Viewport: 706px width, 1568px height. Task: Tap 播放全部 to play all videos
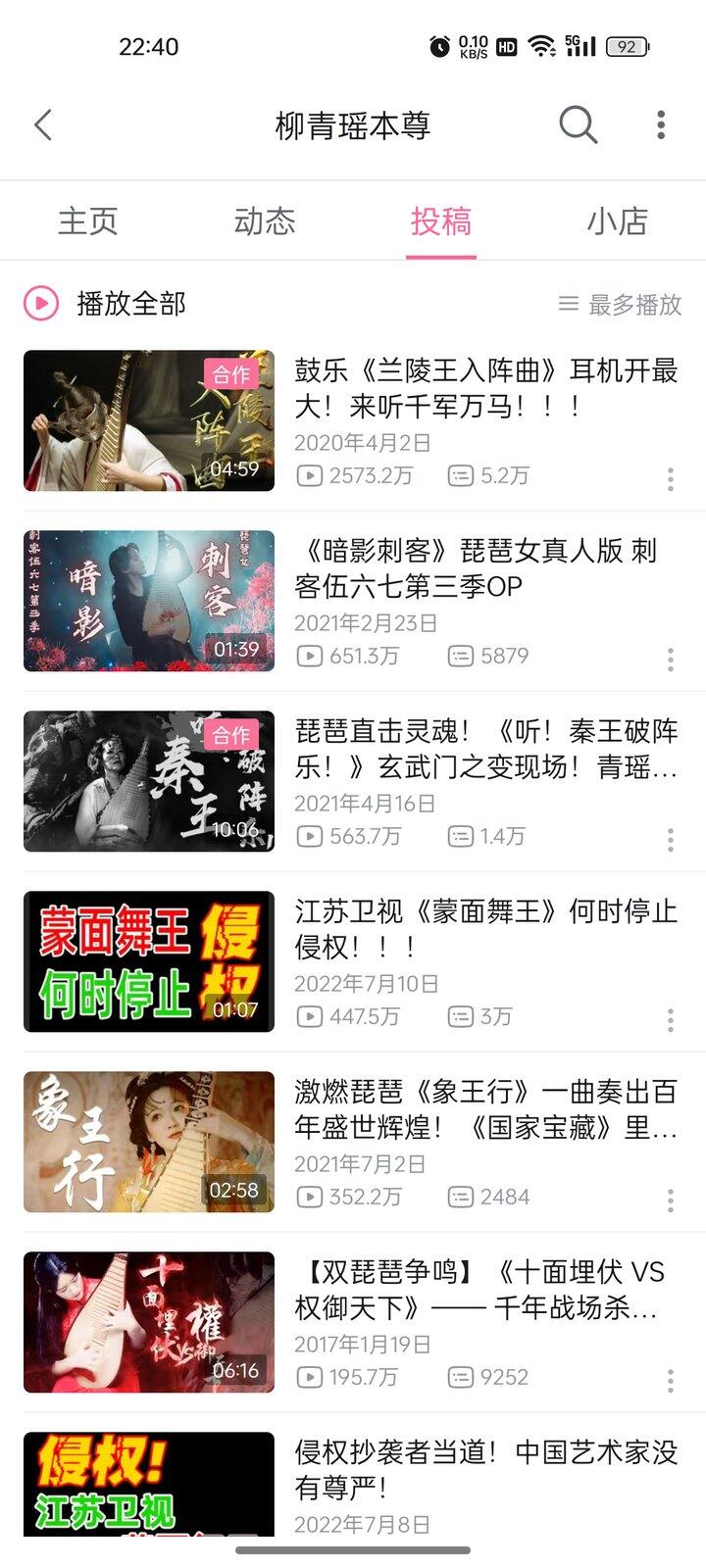pyautogui.click(x=106, y=304)
